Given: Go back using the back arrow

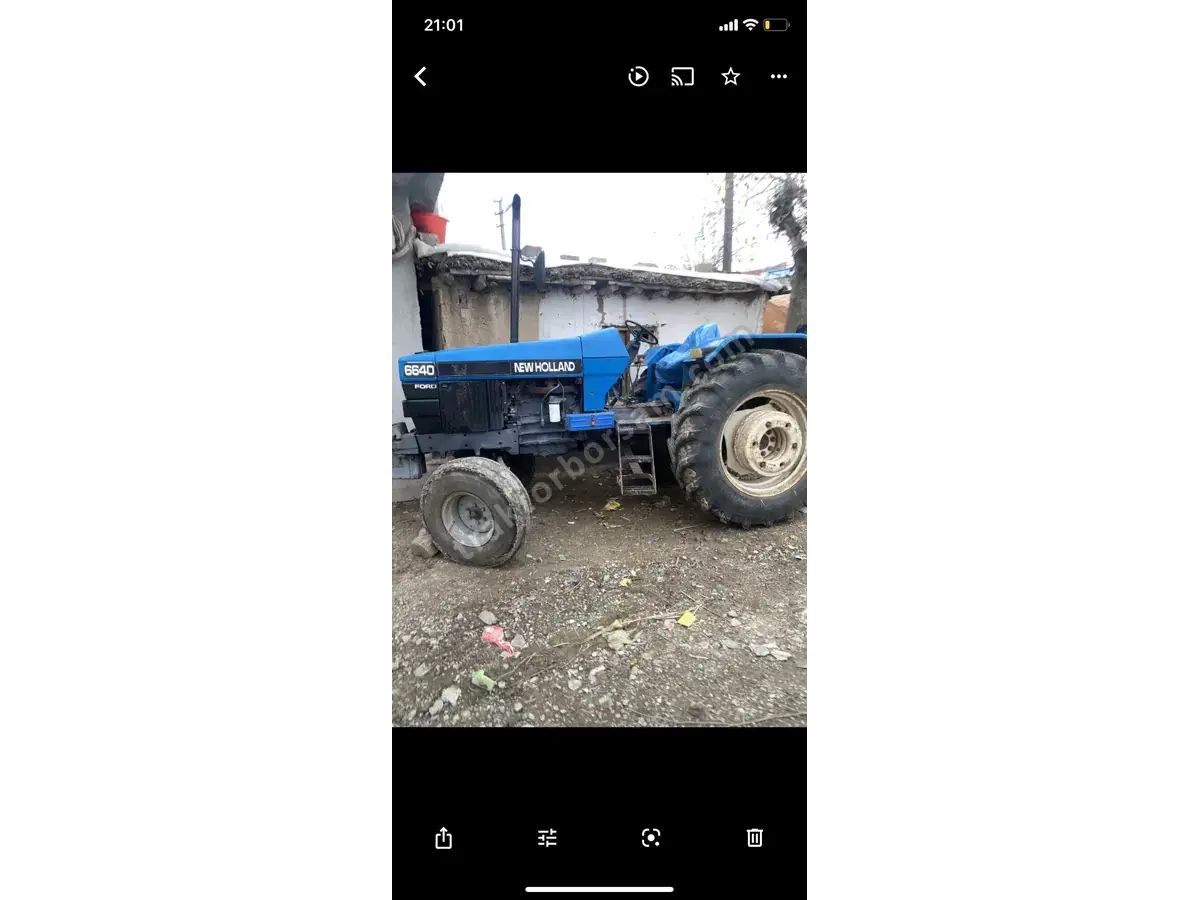Looking at the screenshot, I should click(421, 77).
